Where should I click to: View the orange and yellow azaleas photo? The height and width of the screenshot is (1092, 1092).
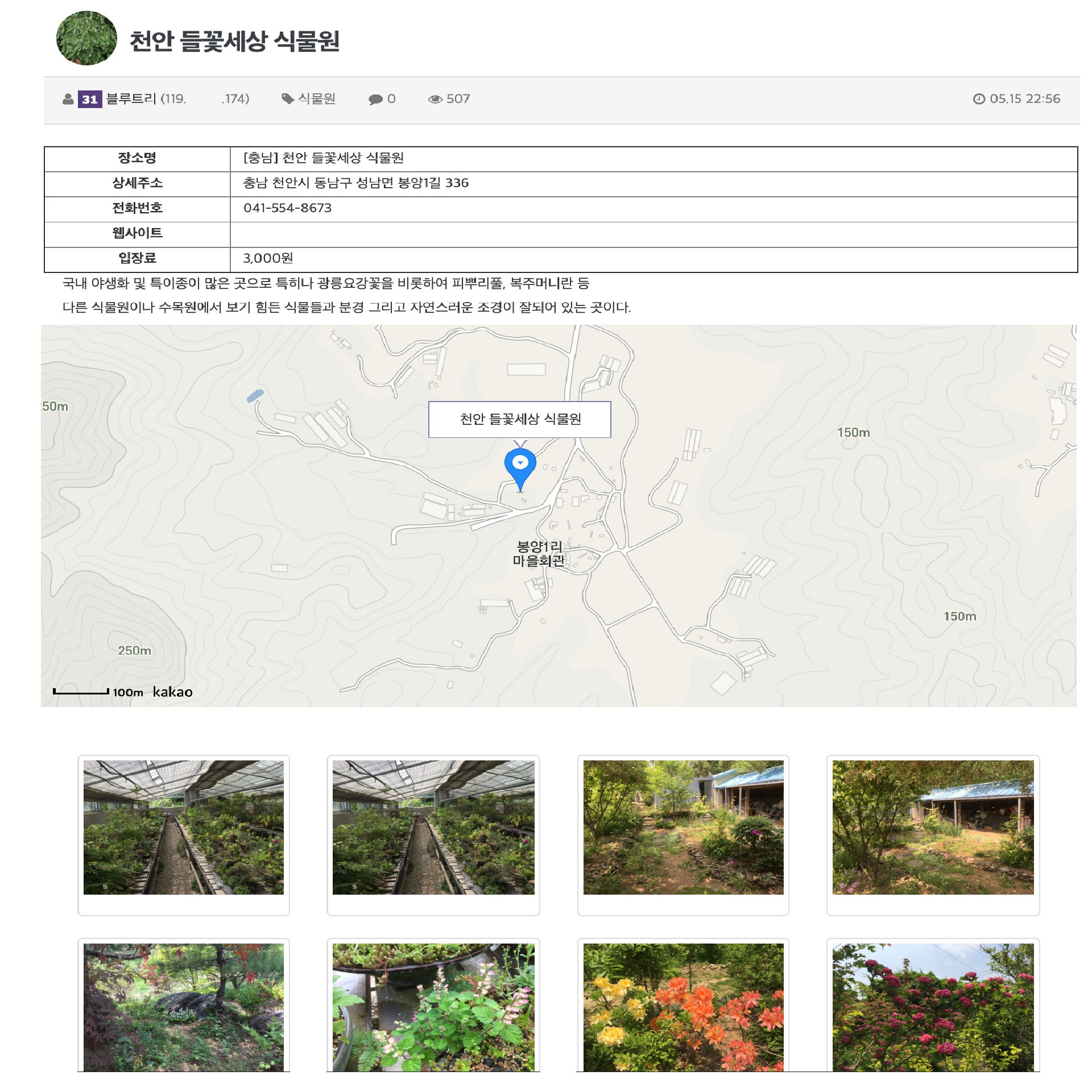(x=683, y=1007)
